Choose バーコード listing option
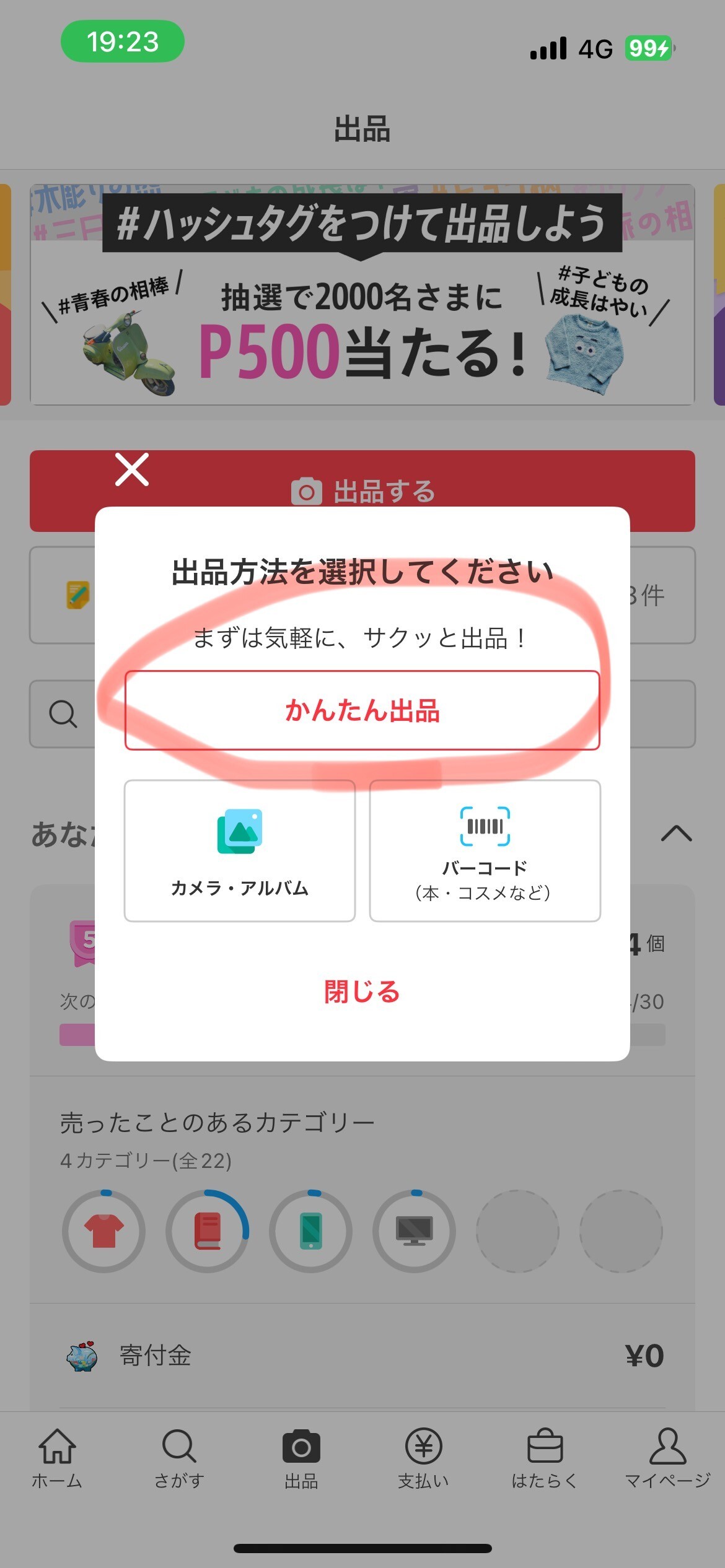The width and height of the screenshot is (725, 1568). tap(485, 850)
